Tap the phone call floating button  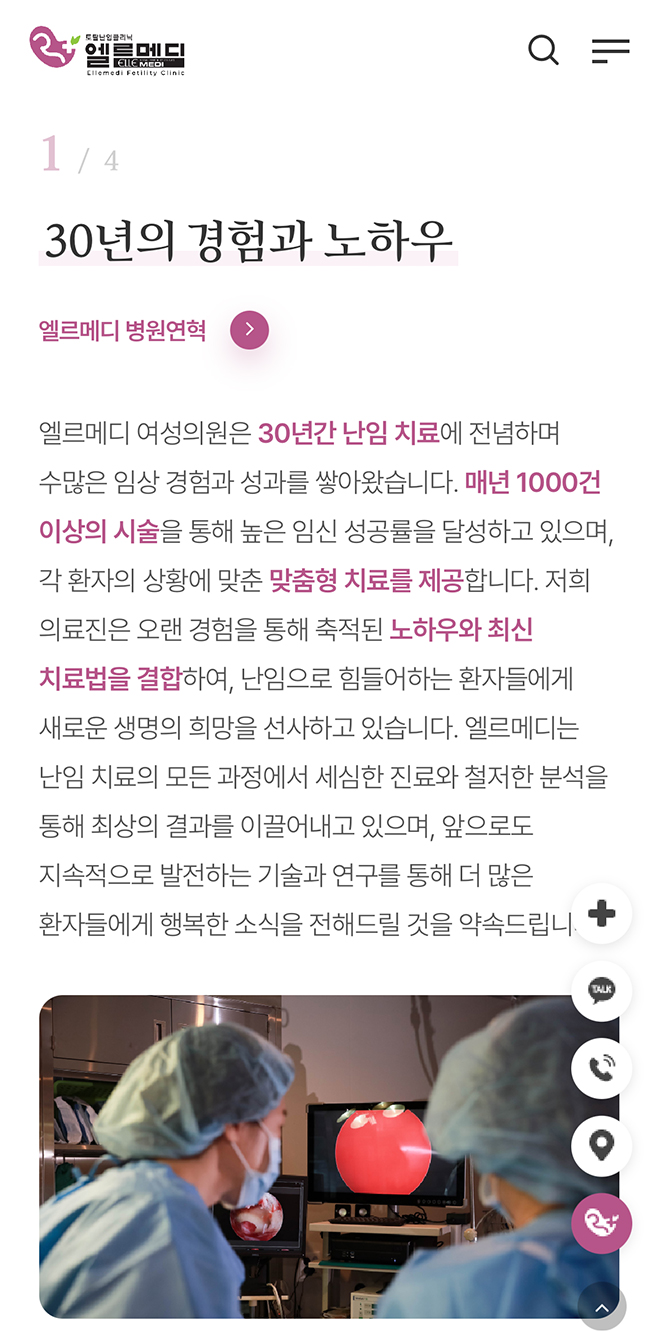[601, 1068]
